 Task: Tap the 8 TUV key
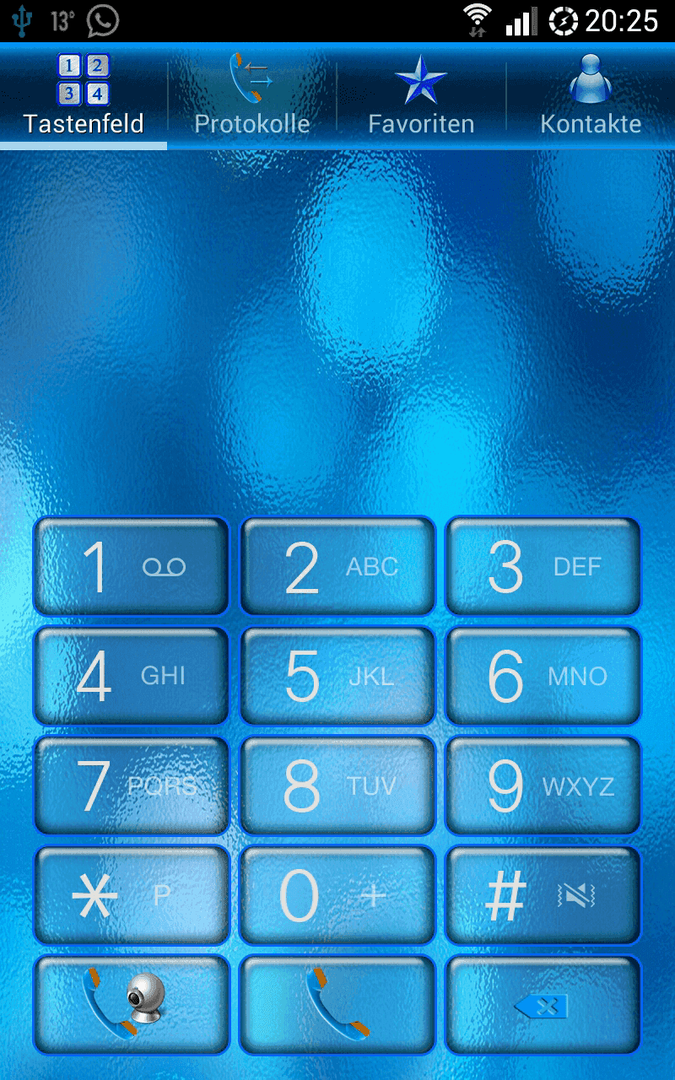click(x=338, y=786)
